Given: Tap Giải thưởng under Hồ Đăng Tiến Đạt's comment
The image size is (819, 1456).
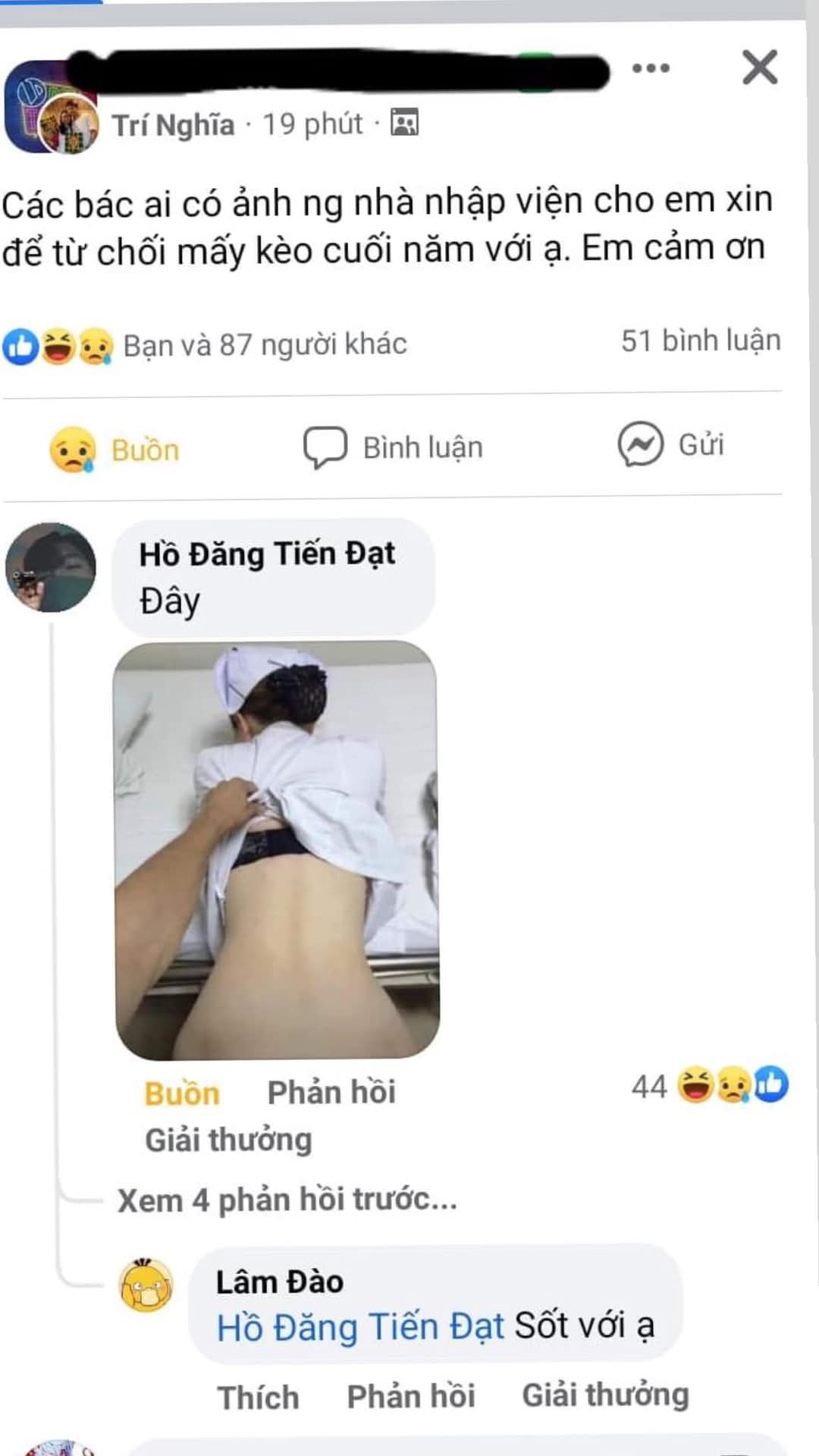Looking at the screenshot, I should tap(228, 1140).
